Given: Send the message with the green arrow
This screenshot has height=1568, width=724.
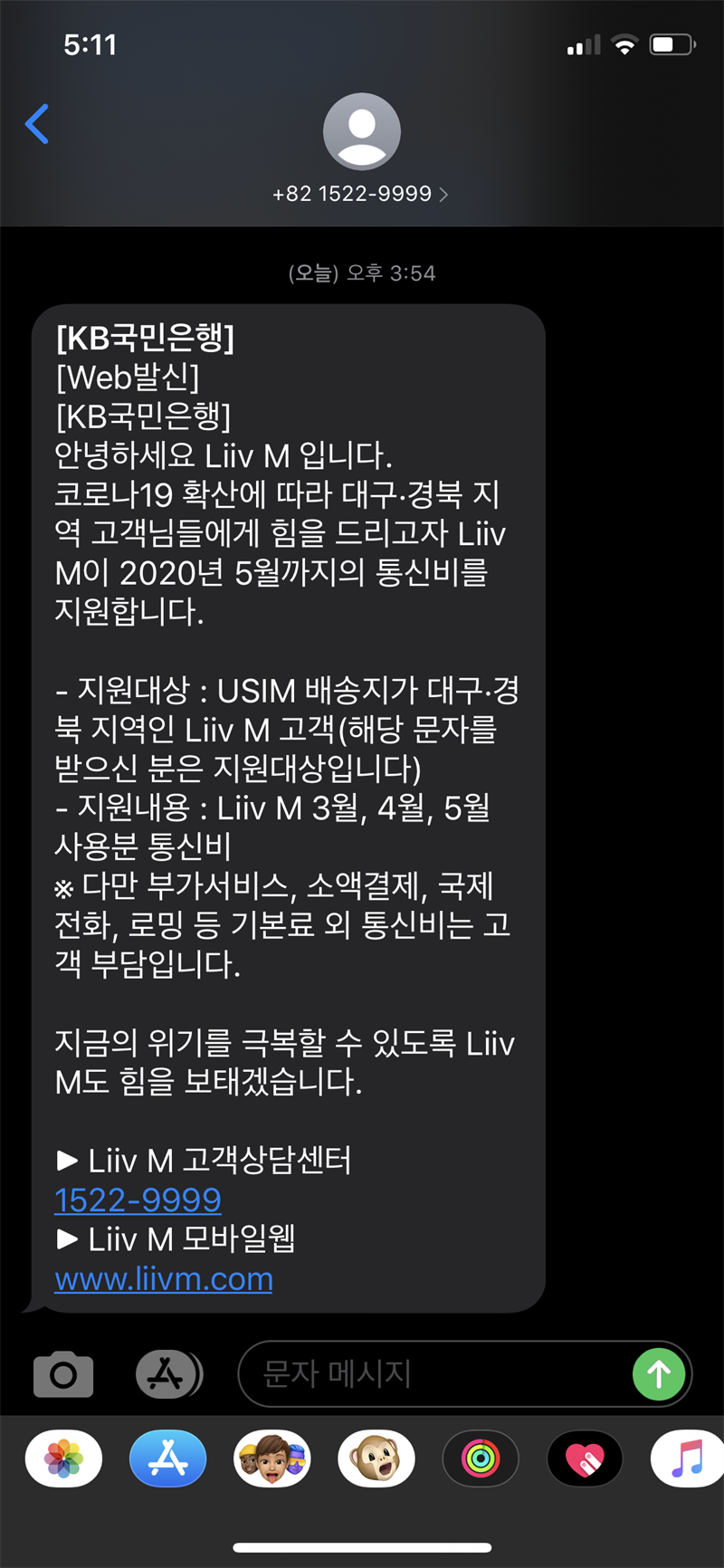Looking at the screenshot, I should coord(659,1374).
